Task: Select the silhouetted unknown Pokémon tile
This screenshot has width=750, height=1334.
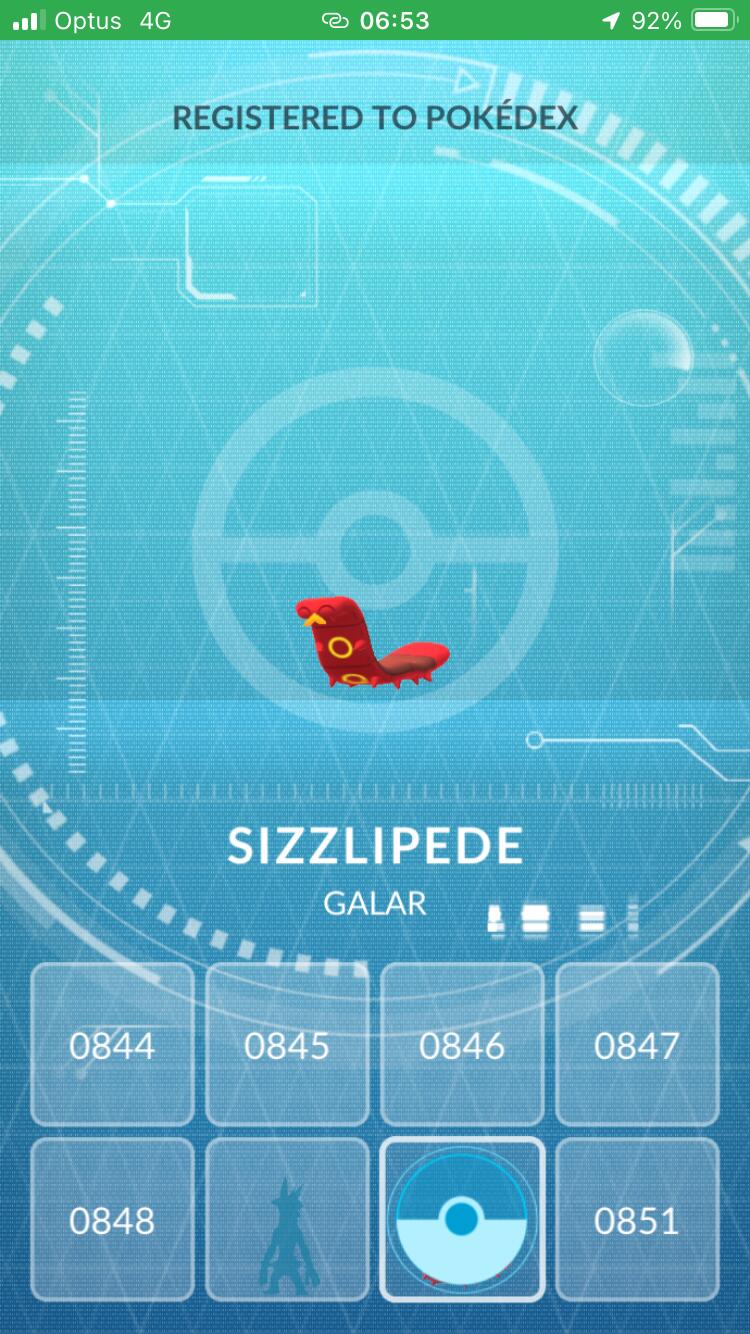Action: tap(287, 1219)
